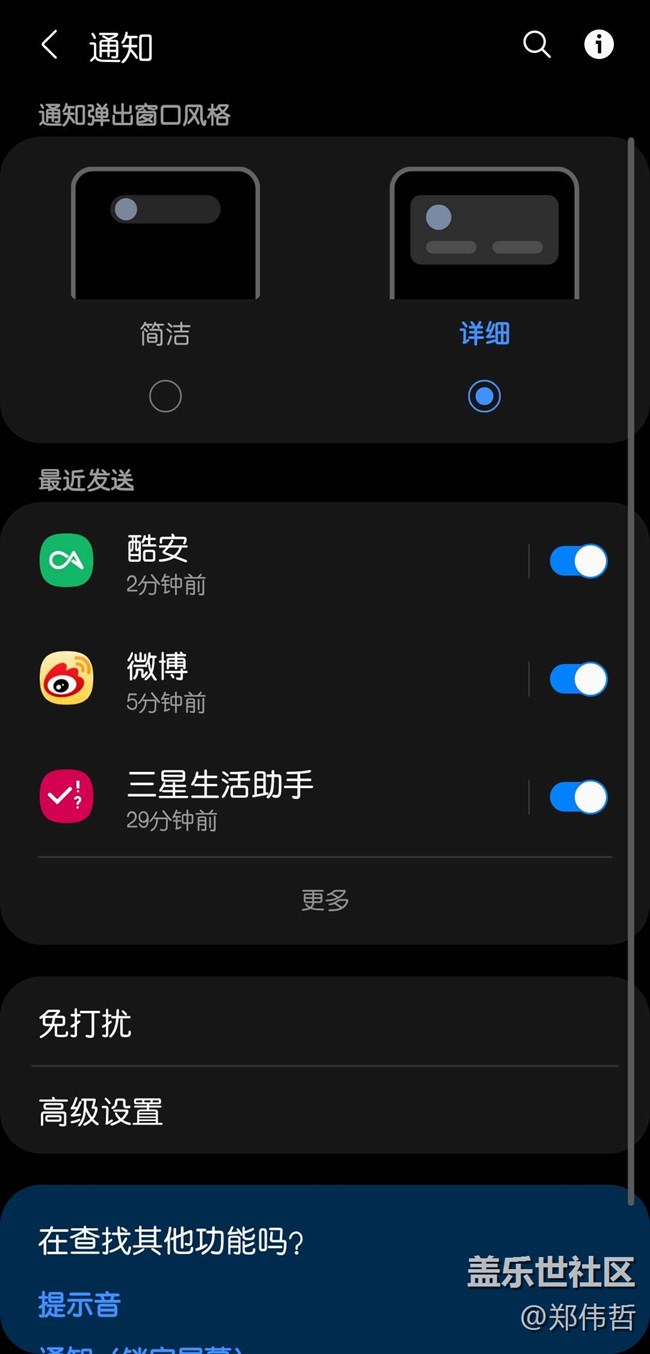650x1354 pixels.
Task: Toggle 三星生活助手 notifications off
Action: tap(578, 797)
